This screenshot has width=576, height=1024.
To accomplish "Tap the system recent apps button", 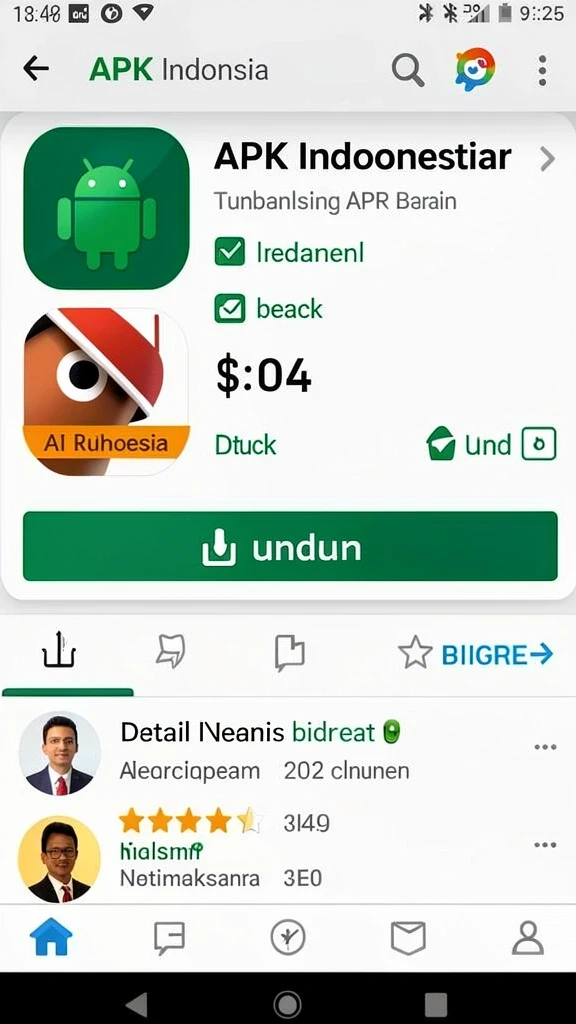I will tap(436, 1004).
